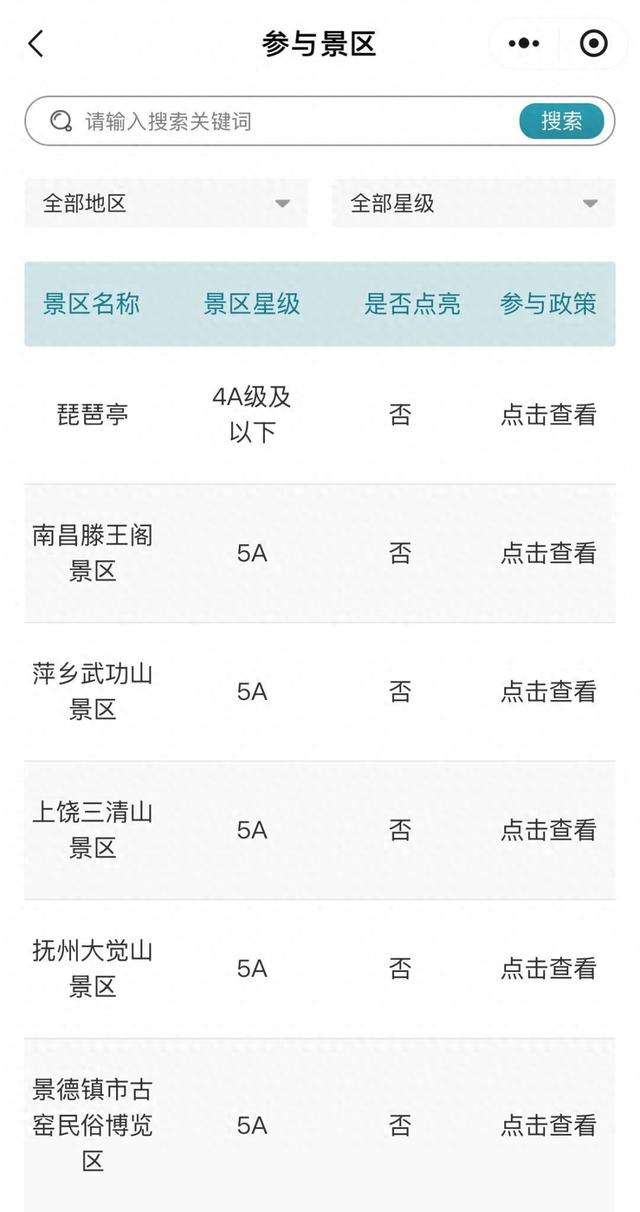Open 点击查看 for 南昌滕王阁景区
Viewport: 640px width, 1212px height.
[548, 553]
